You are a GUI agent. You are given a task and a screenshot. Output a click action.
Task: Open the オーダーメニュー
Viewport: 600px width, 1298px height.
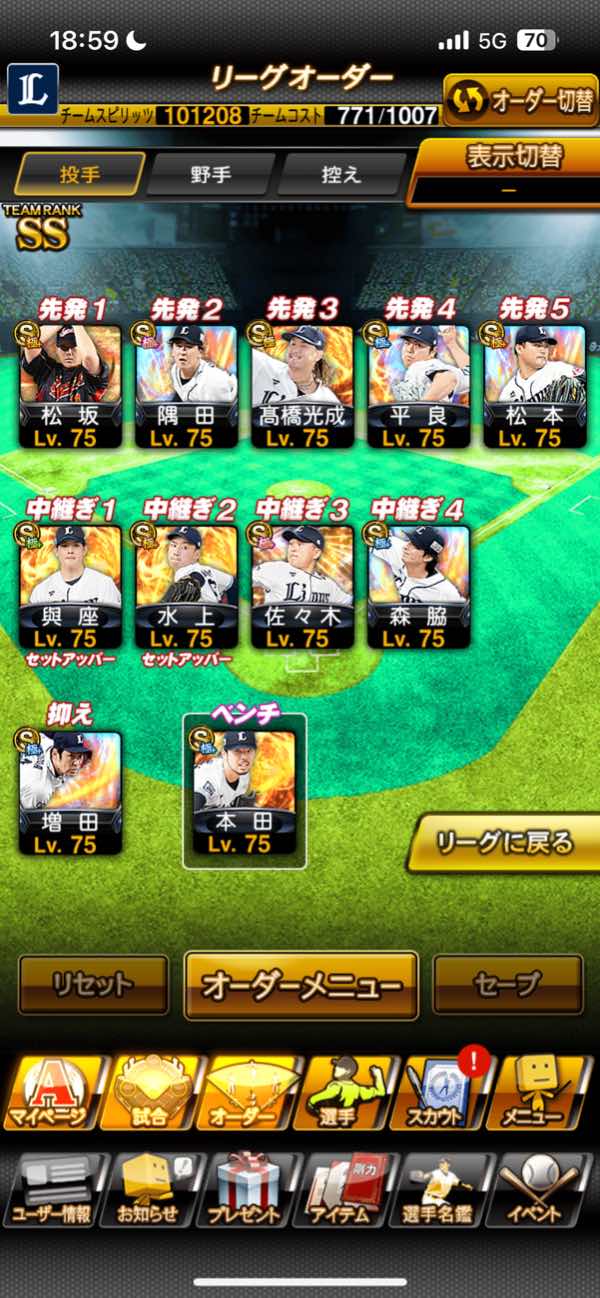301,985
